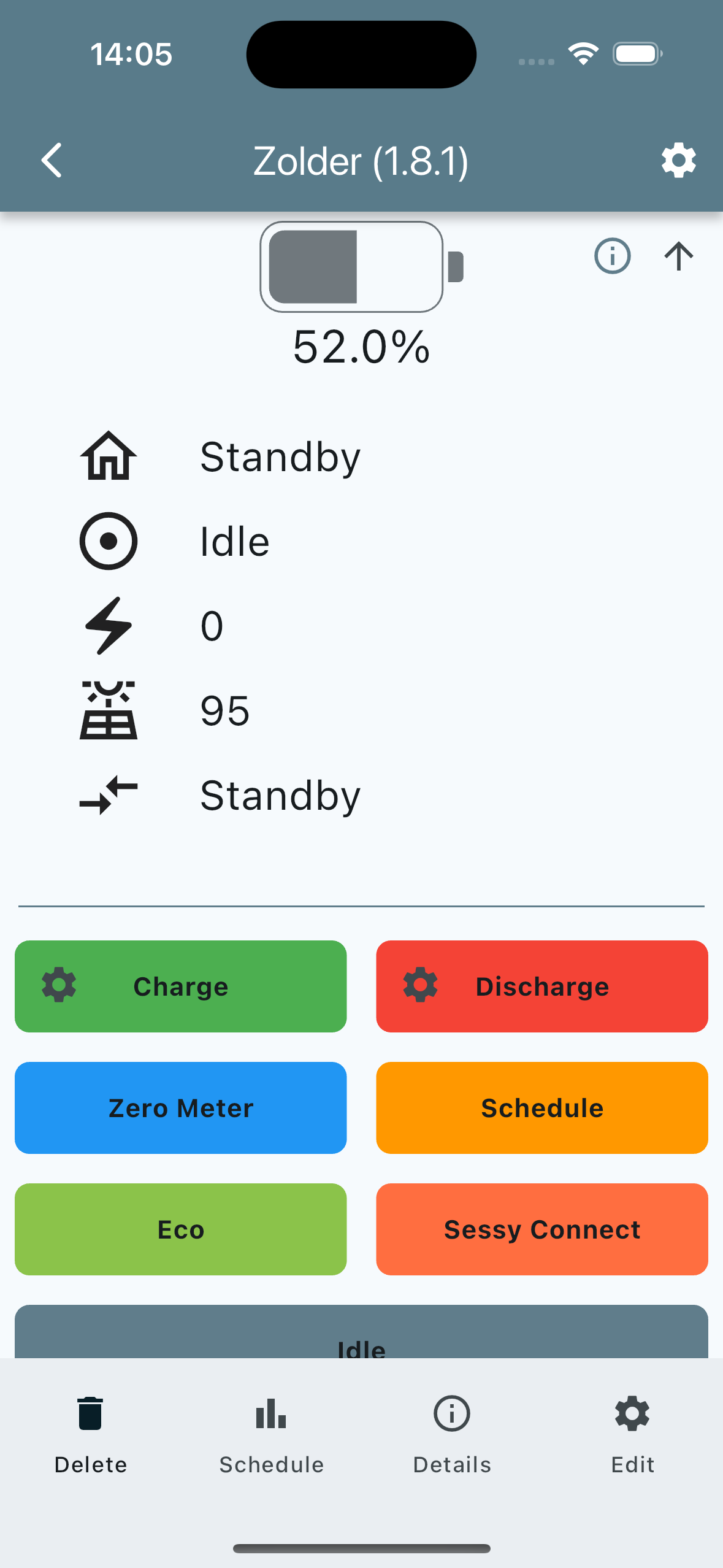Tap the red Discharge button

tap(542, 986)
